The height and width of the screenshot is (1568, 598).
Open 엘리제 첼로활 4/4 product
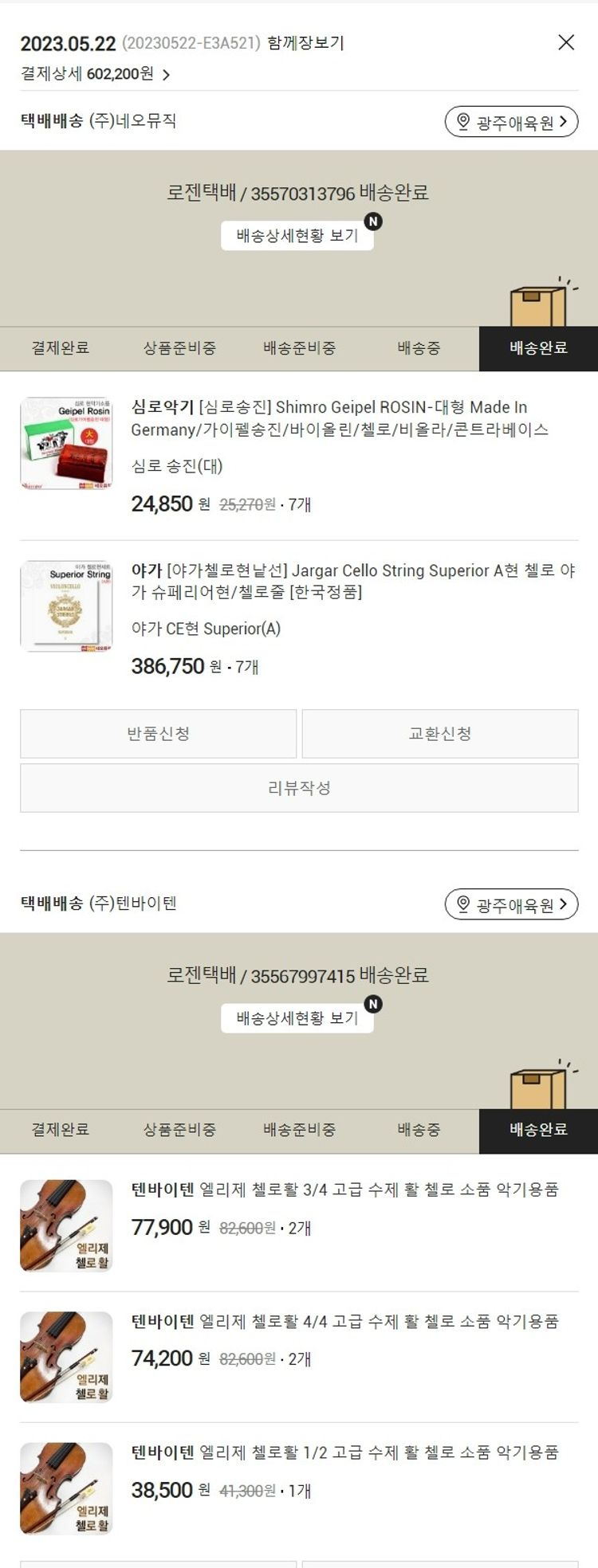[344, 1322]
